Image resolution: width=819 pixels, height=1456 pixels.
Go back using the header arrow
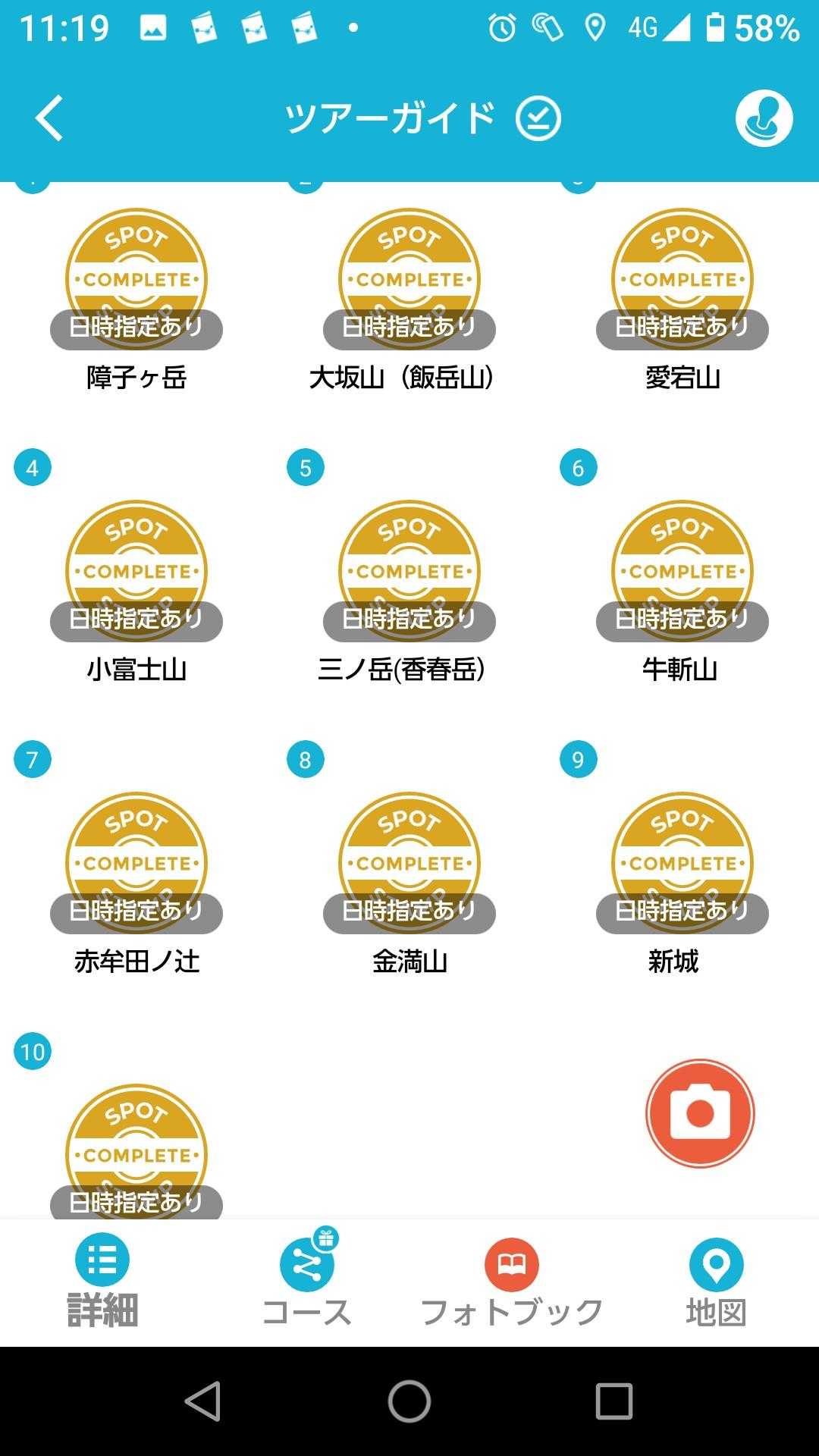tap(50, 118)
